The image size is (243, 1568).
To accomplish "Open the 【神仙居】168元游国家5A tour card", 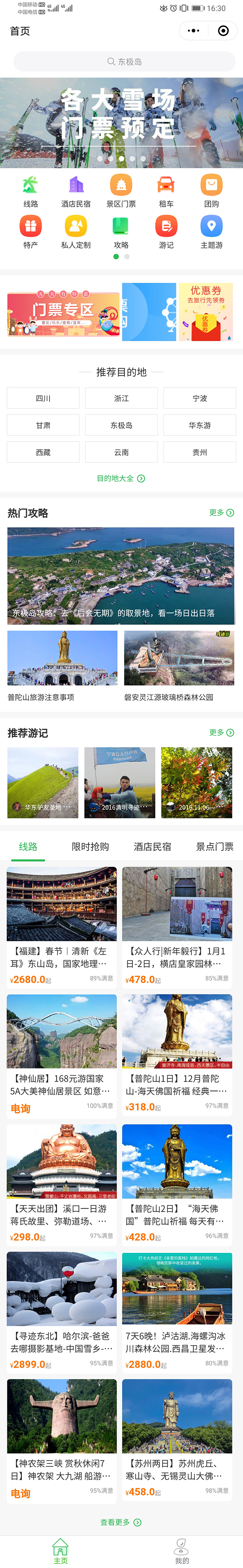I will pos(62,1055).
